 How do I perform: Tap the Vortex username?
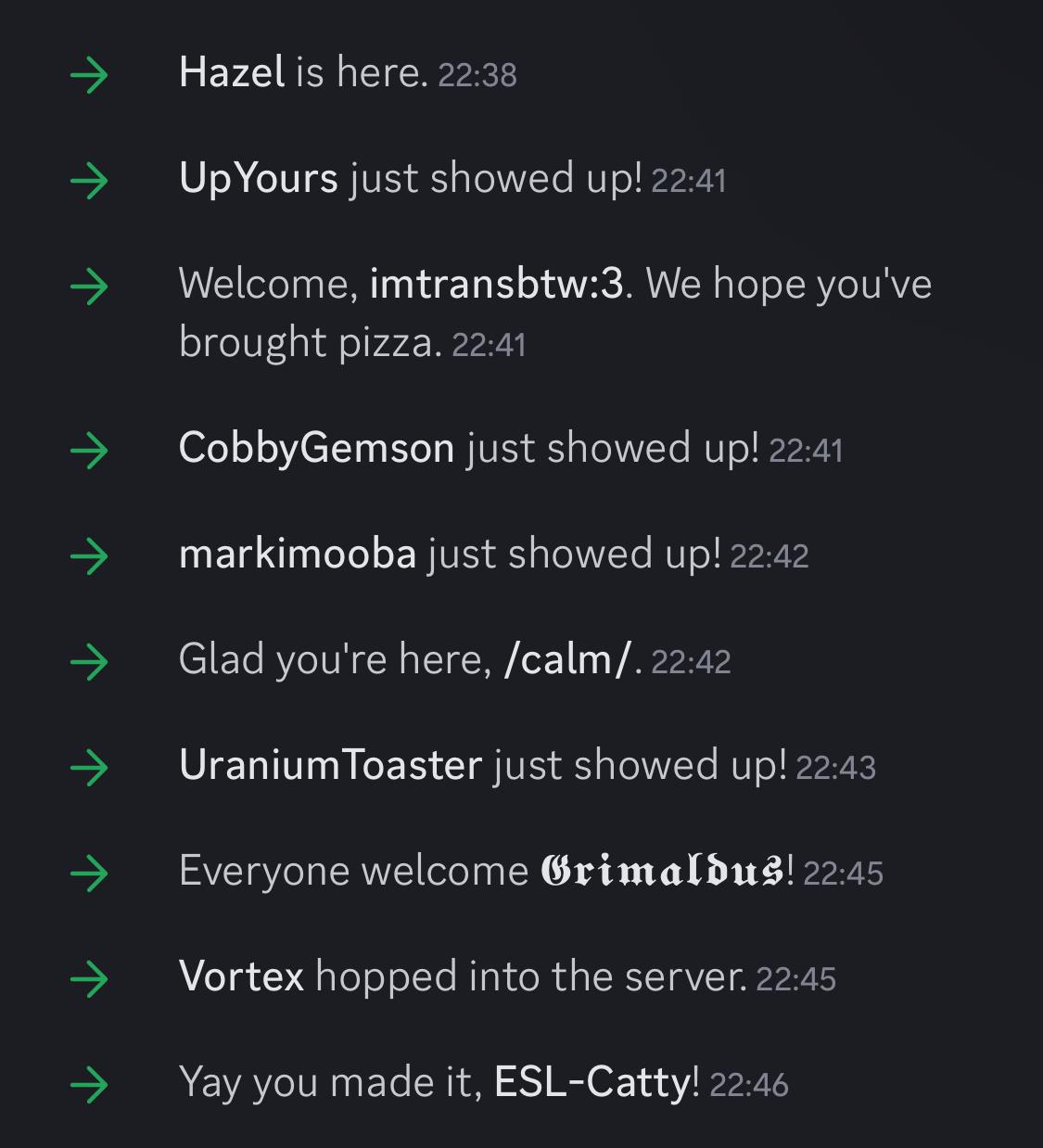[241, 977]
